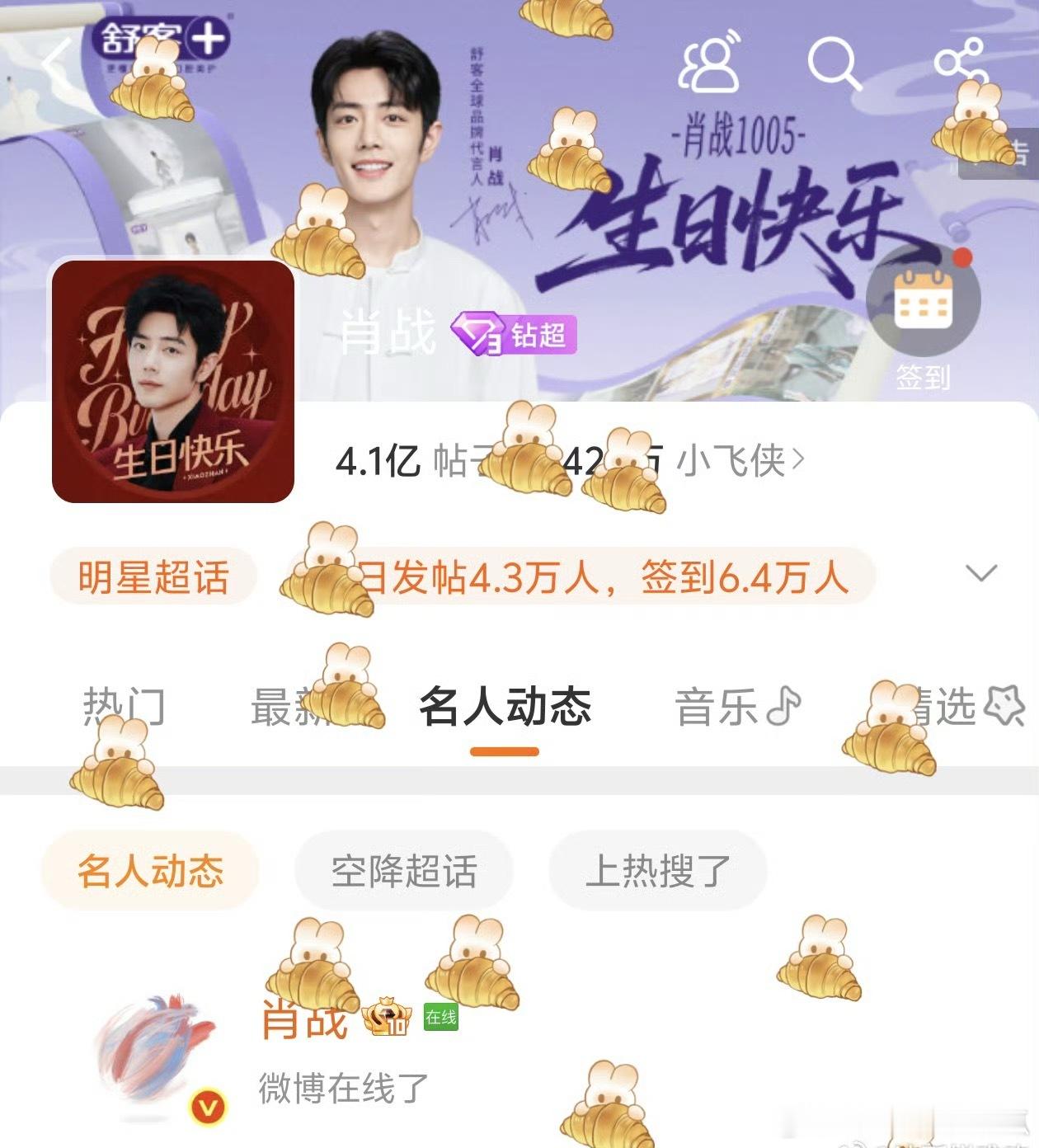1039x1148 pixels.
Task: Click the followers/community icon in the header
Action: point(711,59)
